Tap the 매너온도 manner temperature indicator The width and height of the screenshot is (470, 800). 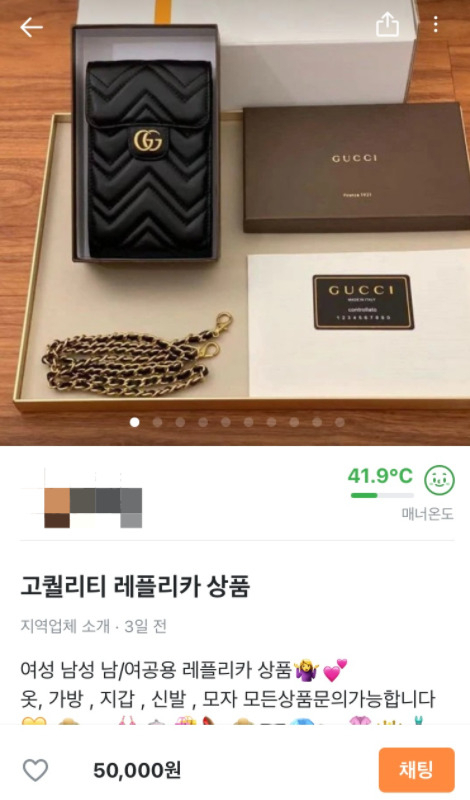[x=401, y=493]
